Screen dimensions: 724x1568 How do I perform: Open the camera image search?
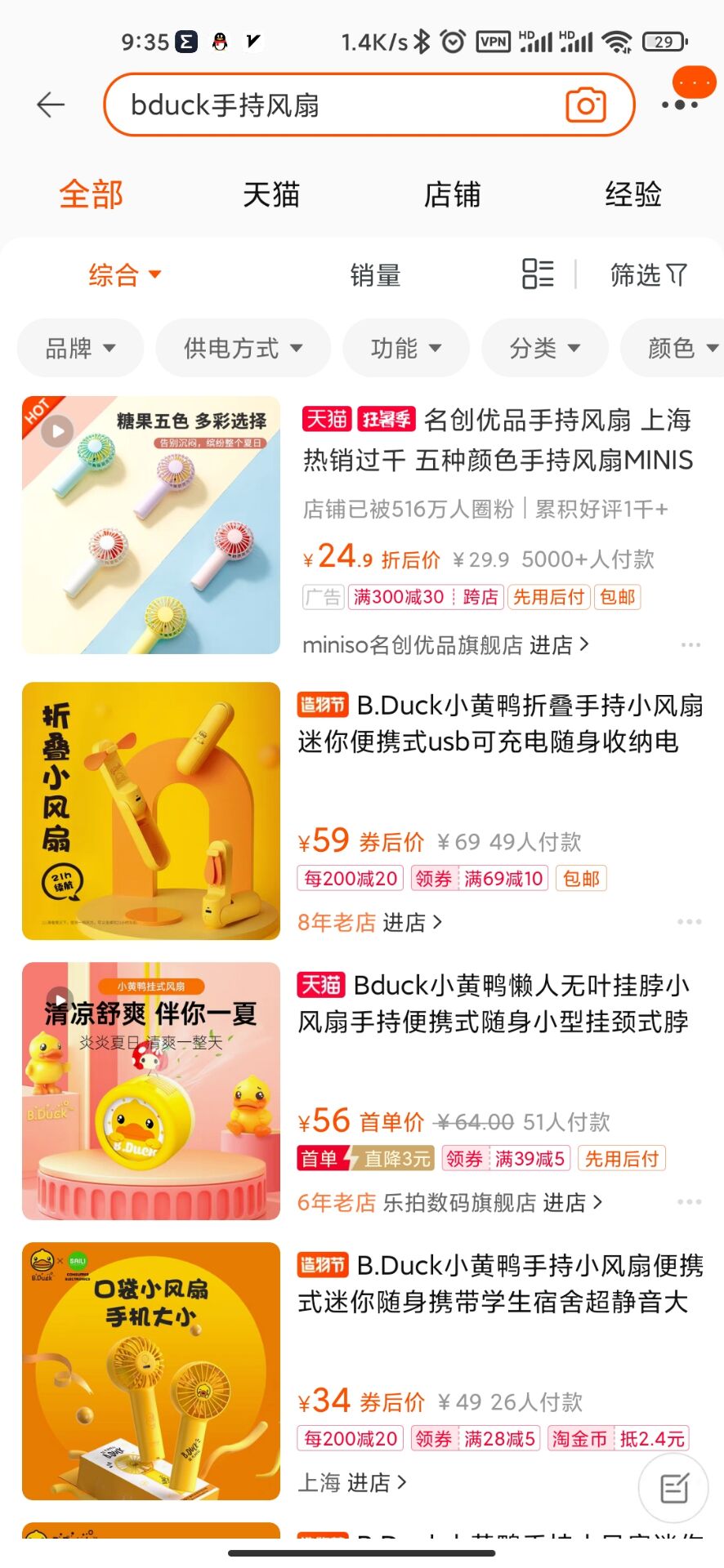coord(585,105)
